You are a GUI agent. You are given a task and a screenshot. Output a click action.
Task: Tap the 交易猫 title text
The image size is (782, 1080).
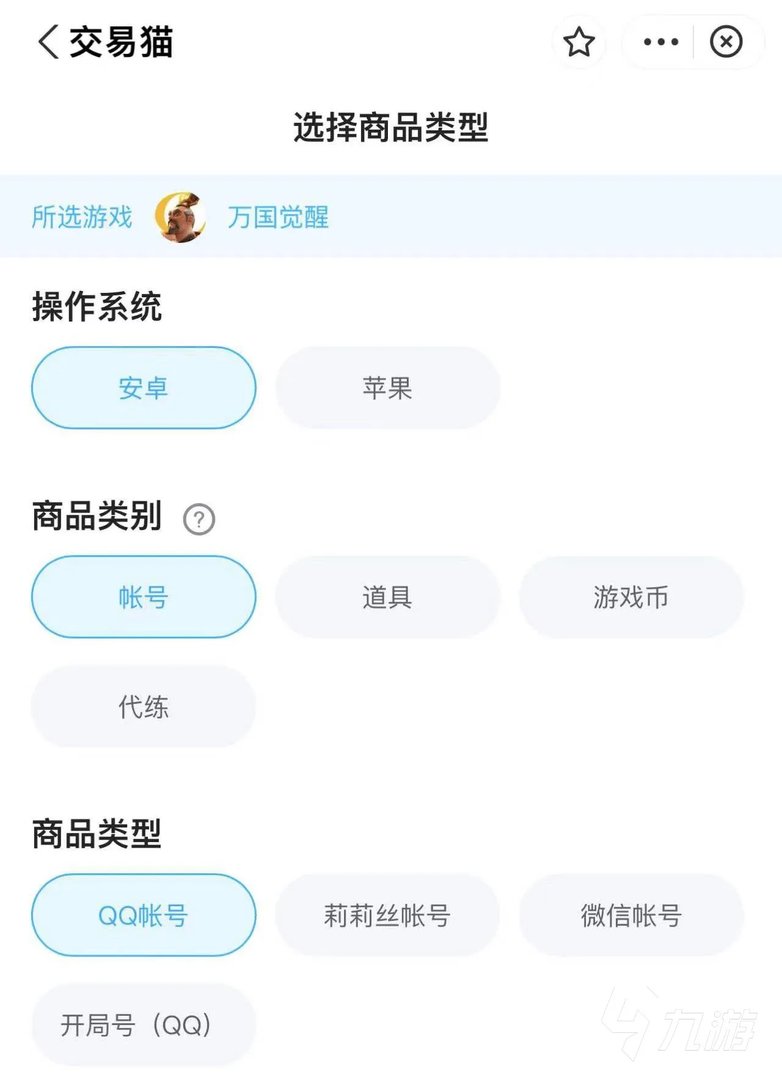(x=118, y=42)
